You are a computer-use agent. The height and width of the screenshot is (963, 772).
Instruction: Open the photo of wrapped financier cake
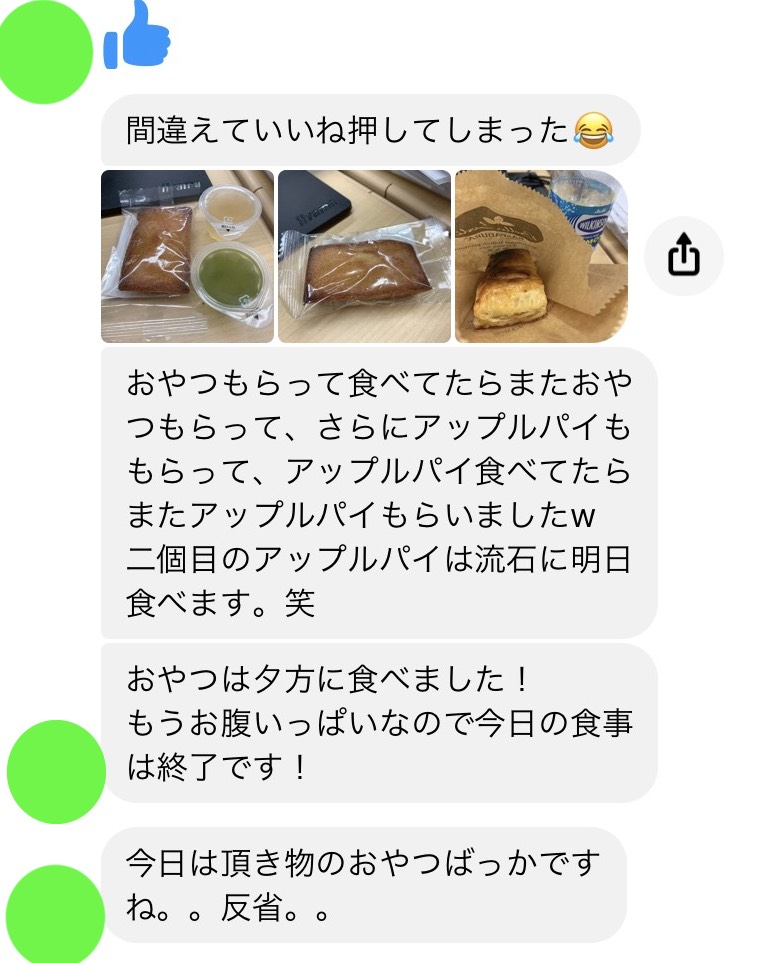click(x=364, y=257)
